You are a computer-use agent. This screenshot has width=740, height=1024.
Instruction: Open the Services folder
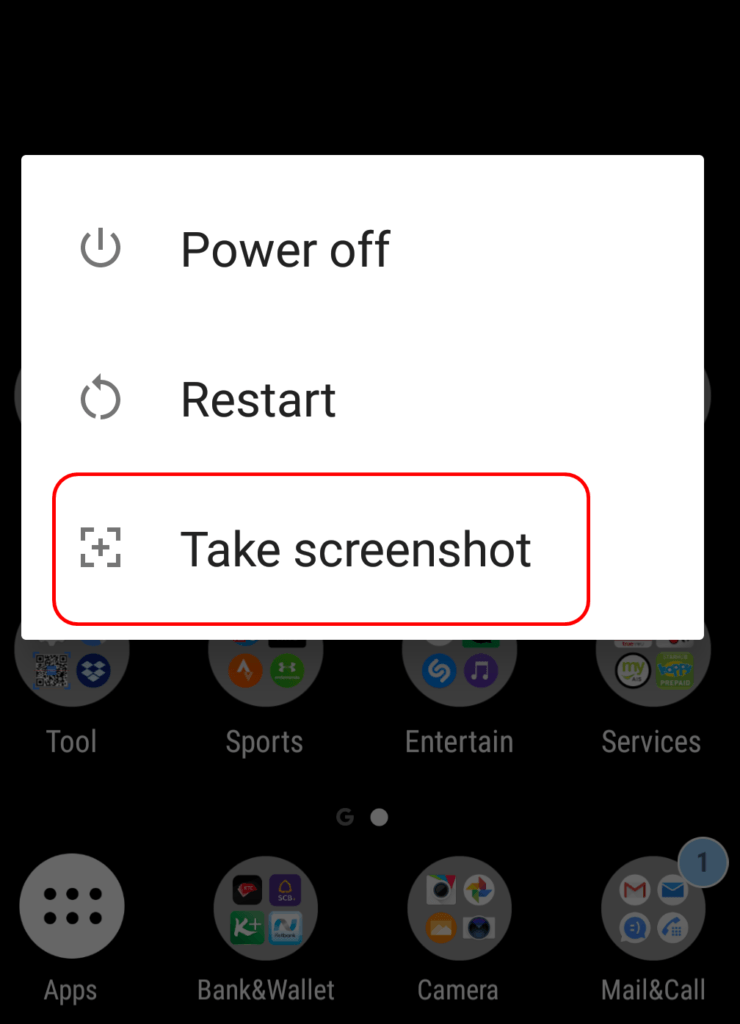pos(652,672)
